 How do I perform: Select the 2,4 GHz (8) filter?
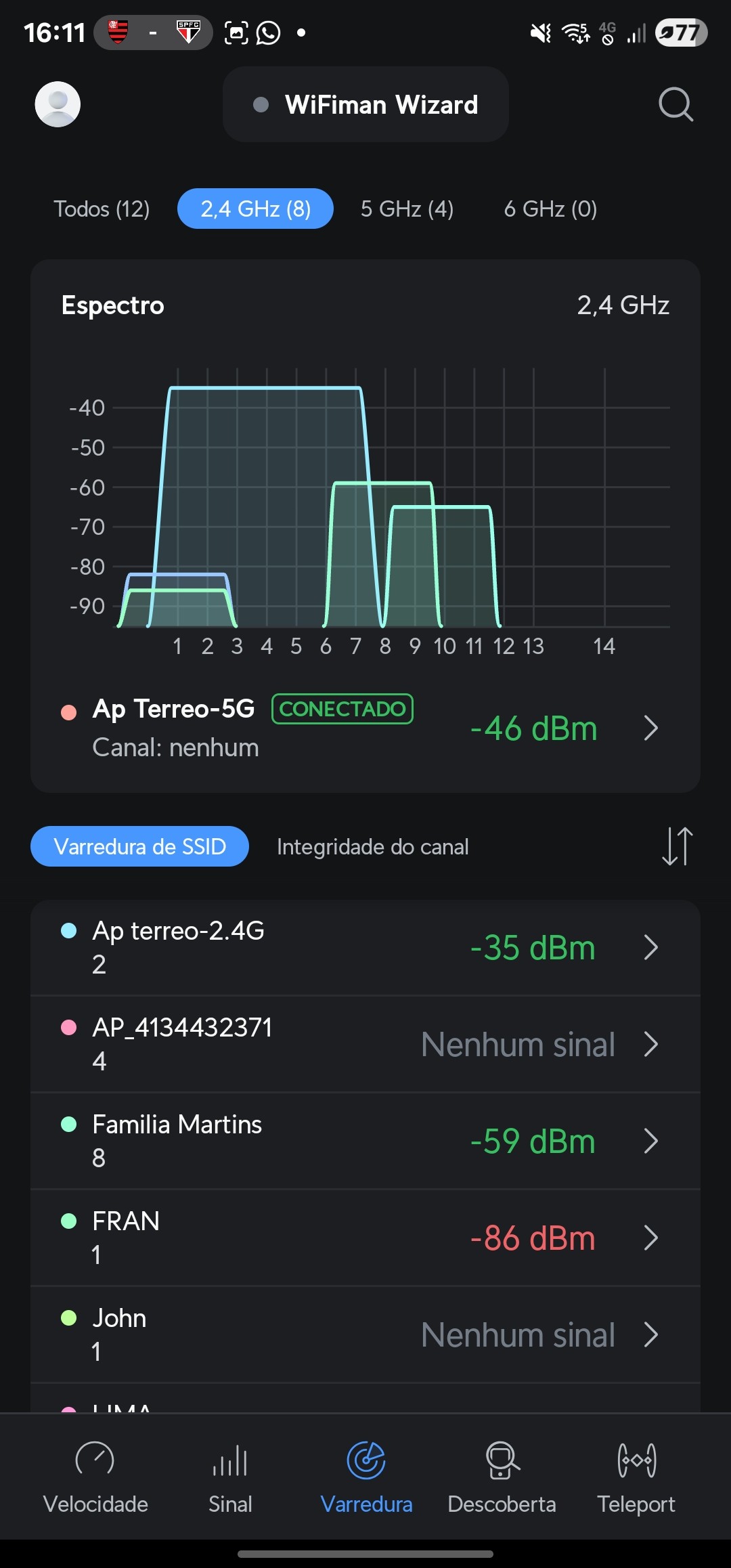(255, 209)
